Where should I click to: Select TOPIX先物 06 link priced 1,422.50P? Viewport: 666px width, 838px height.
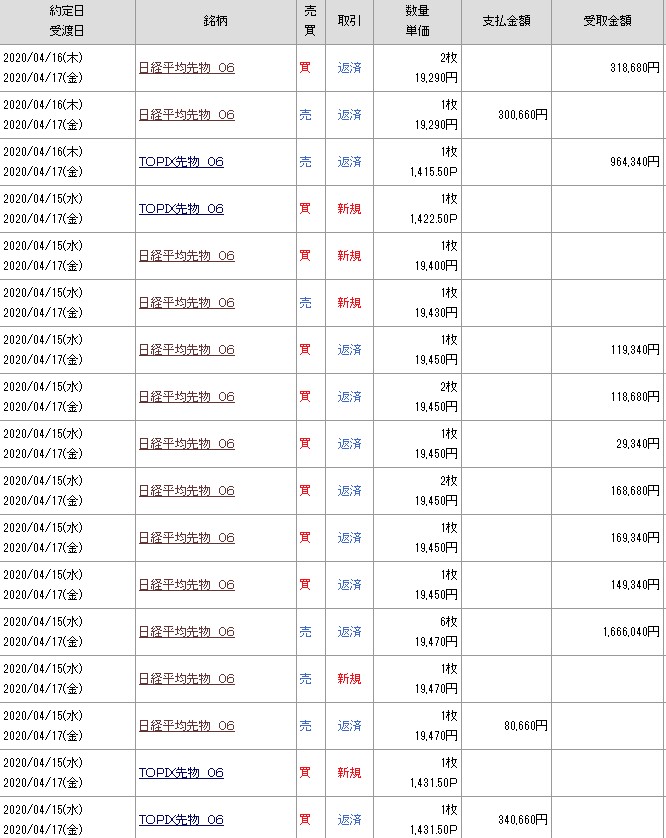181,209
